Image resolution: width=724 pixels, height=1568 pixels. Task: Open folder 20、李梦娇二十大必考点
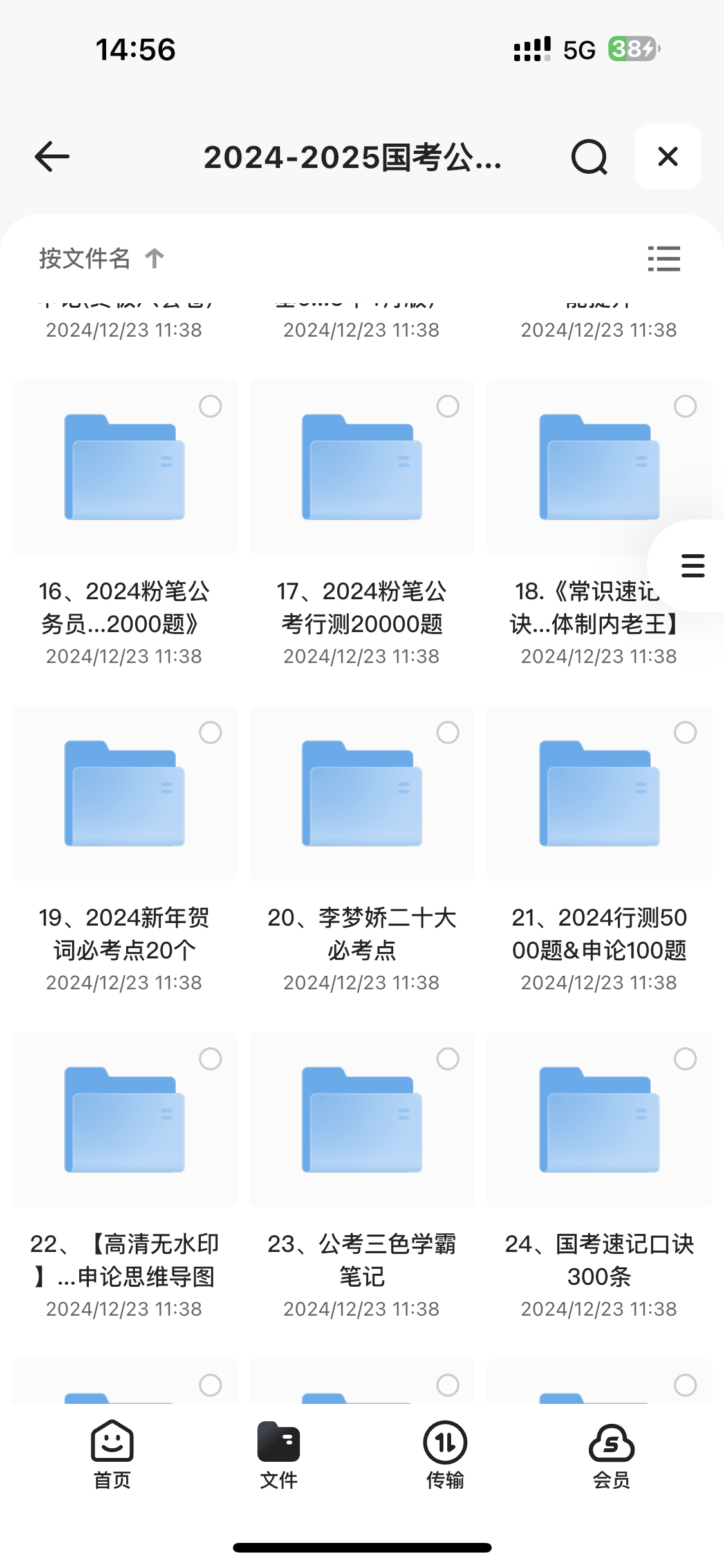(362, 794)
